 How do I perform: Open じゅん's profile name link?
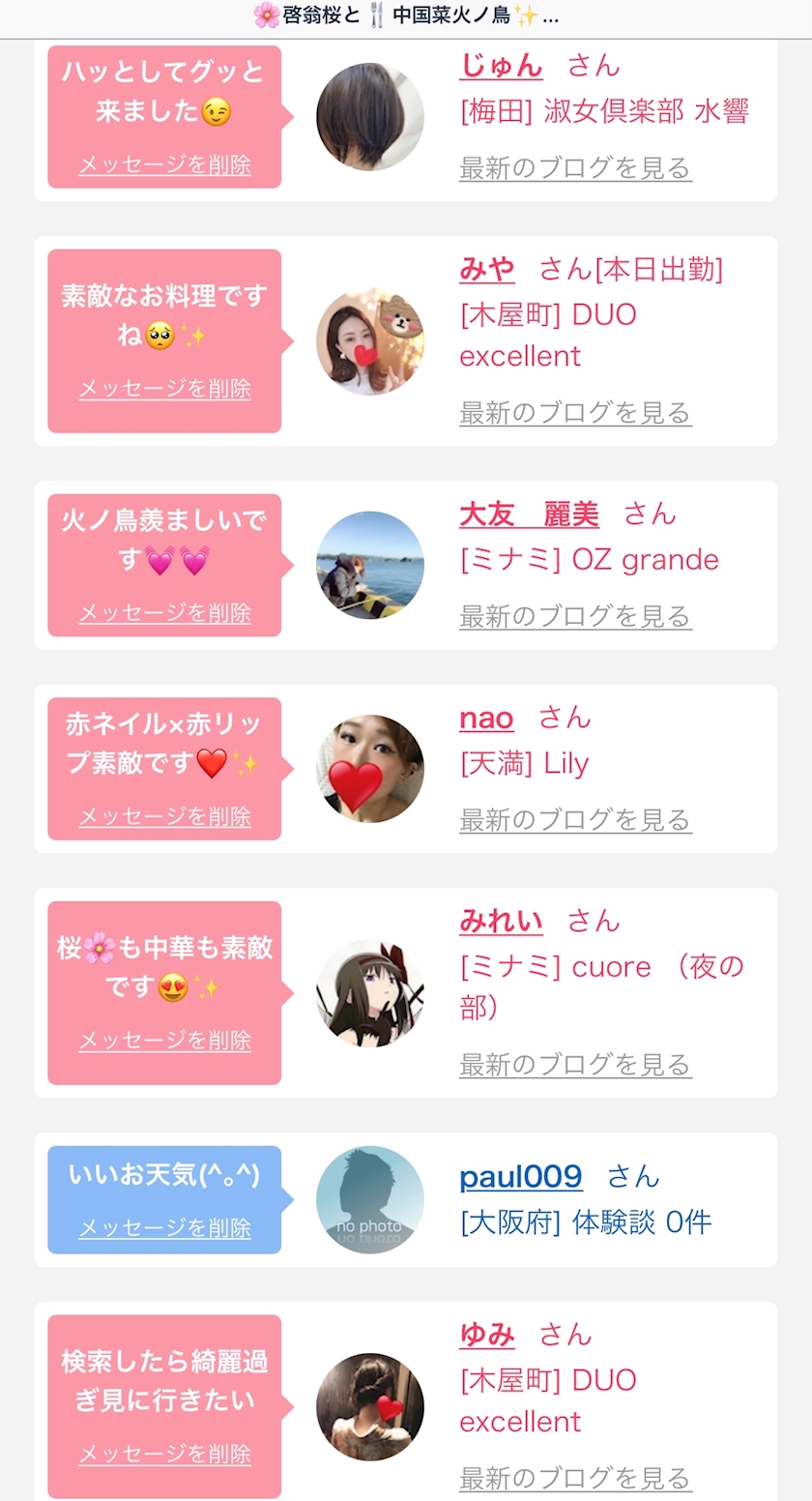click(501, 66)
